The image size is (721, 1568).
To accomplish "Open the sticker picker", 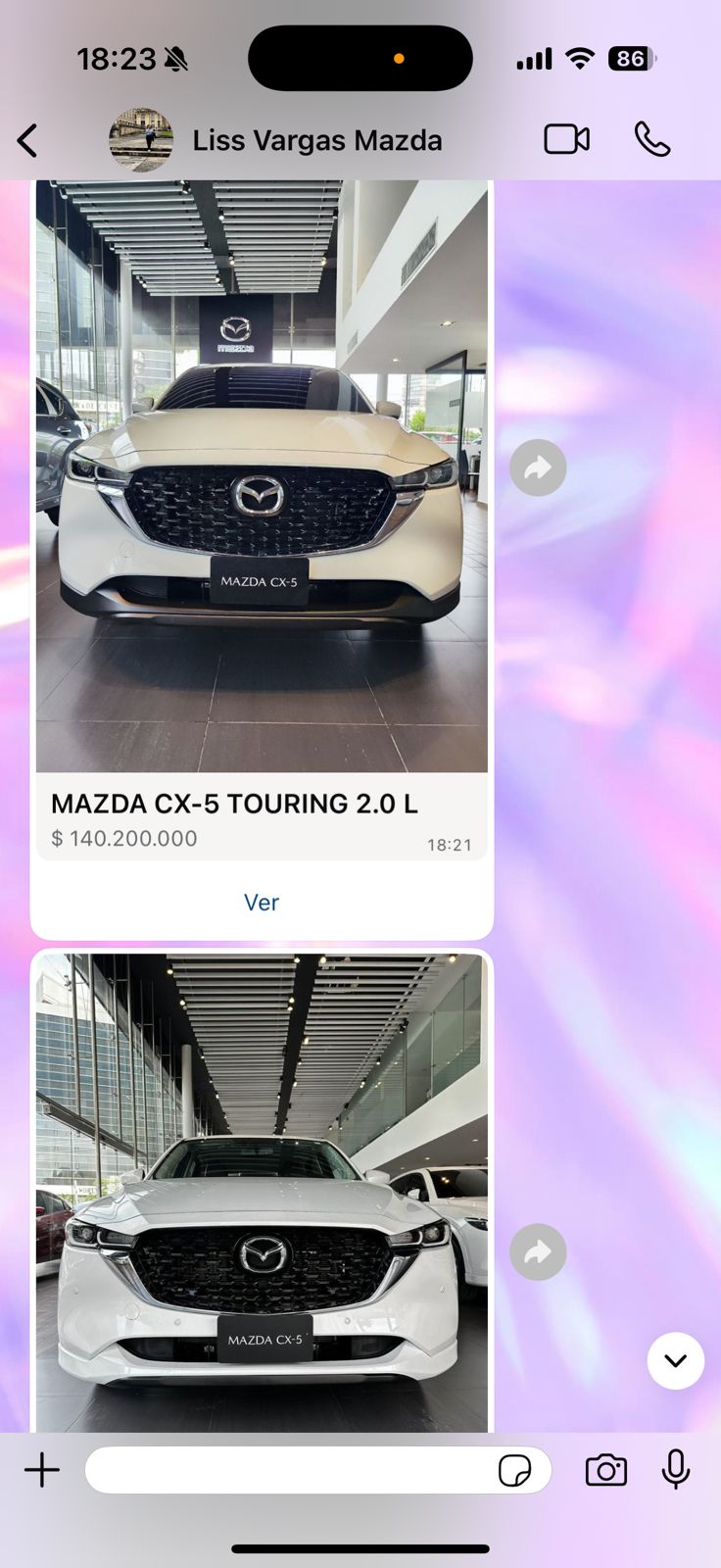I will point(515,1470).
